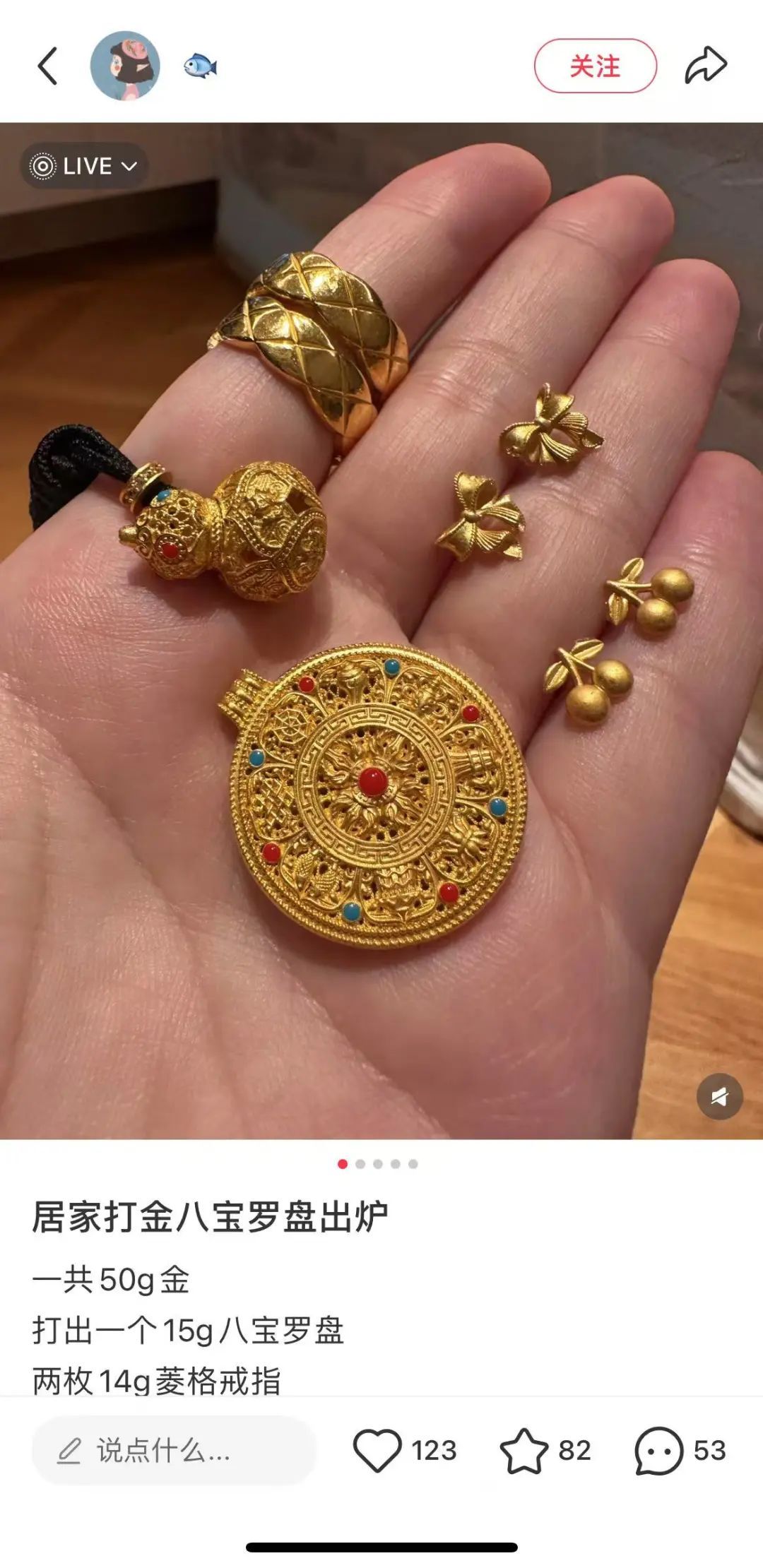Image resolution: width=763 pixels, height=1568 pixels.
Task: Open the 说点什么 comment field
Action: pyautogui.click(x=173, y=1451)
